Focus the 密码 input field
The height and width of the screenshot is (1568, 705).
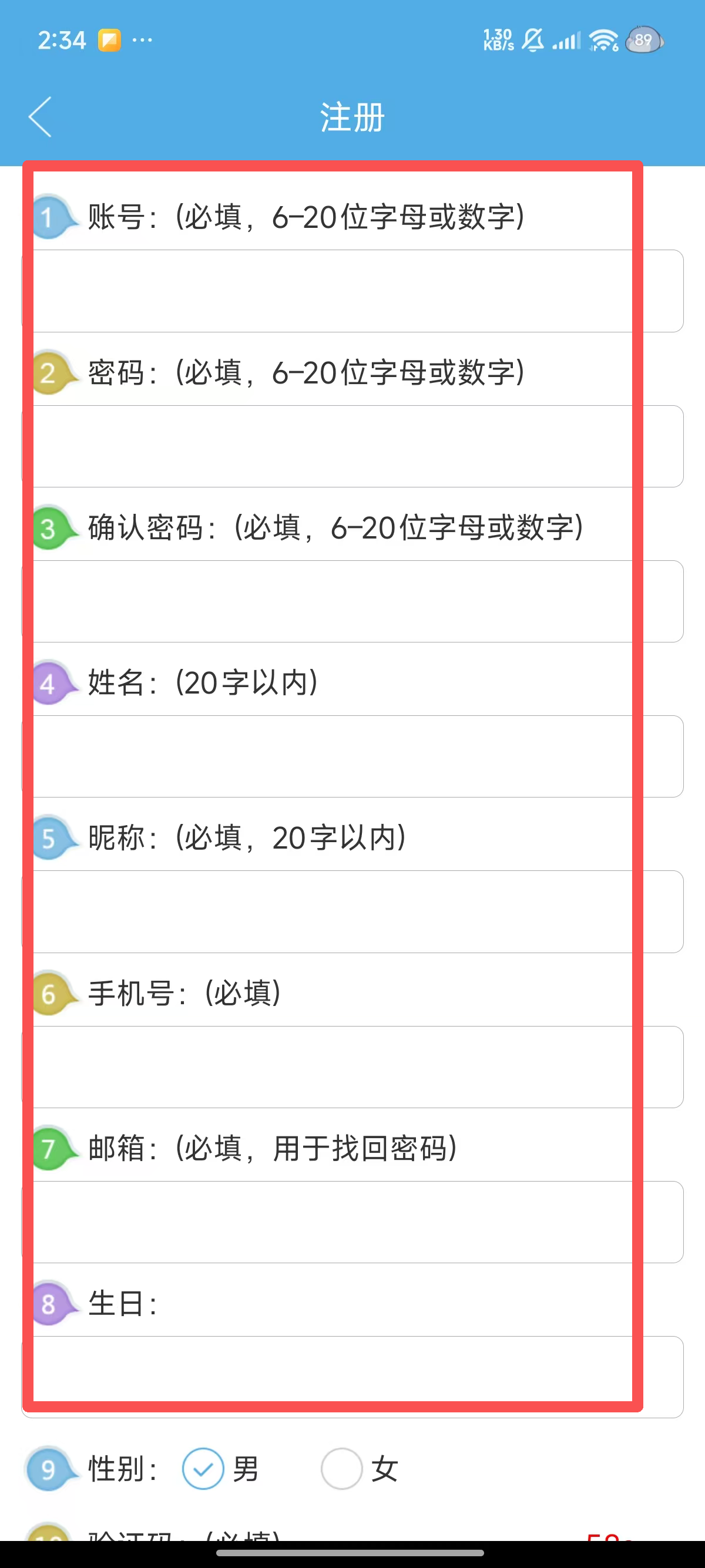tap(352, 446)
